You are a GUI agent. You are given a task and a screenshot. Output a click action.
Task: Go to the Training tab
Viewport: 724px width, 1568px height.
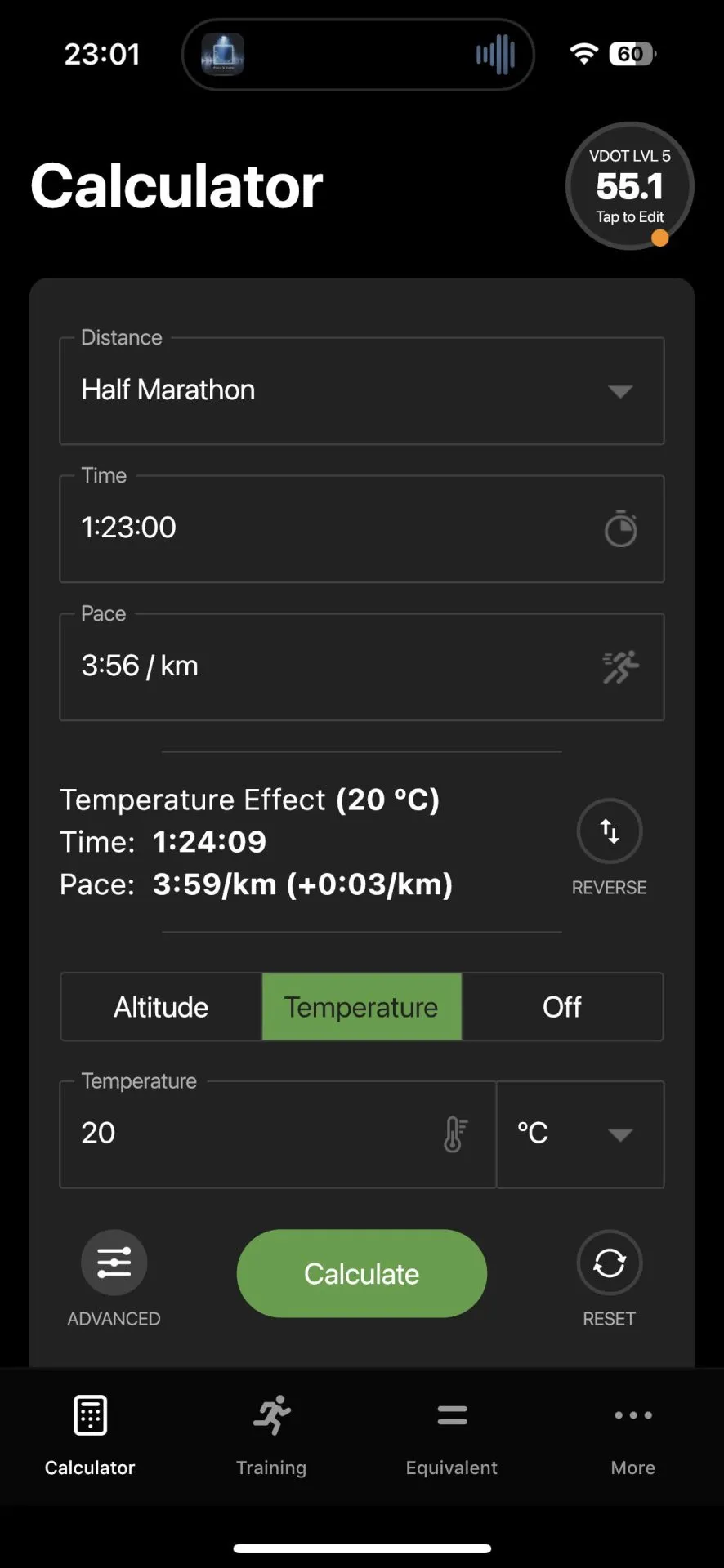click(x=271, y=1435)
